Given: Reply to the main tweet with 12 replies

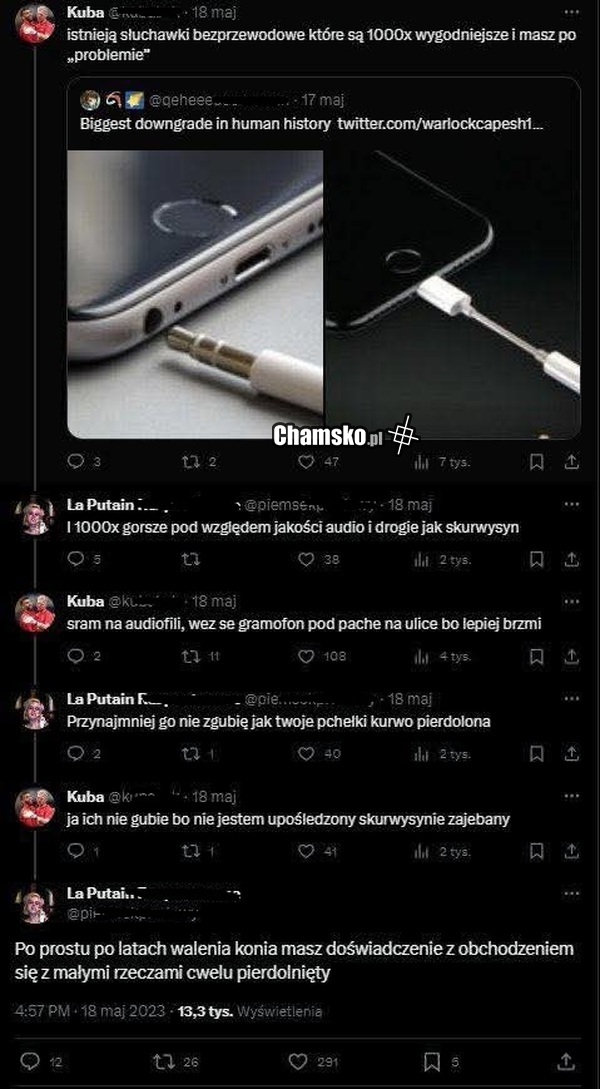Looking at the screenshot, I should (30, 1061).
